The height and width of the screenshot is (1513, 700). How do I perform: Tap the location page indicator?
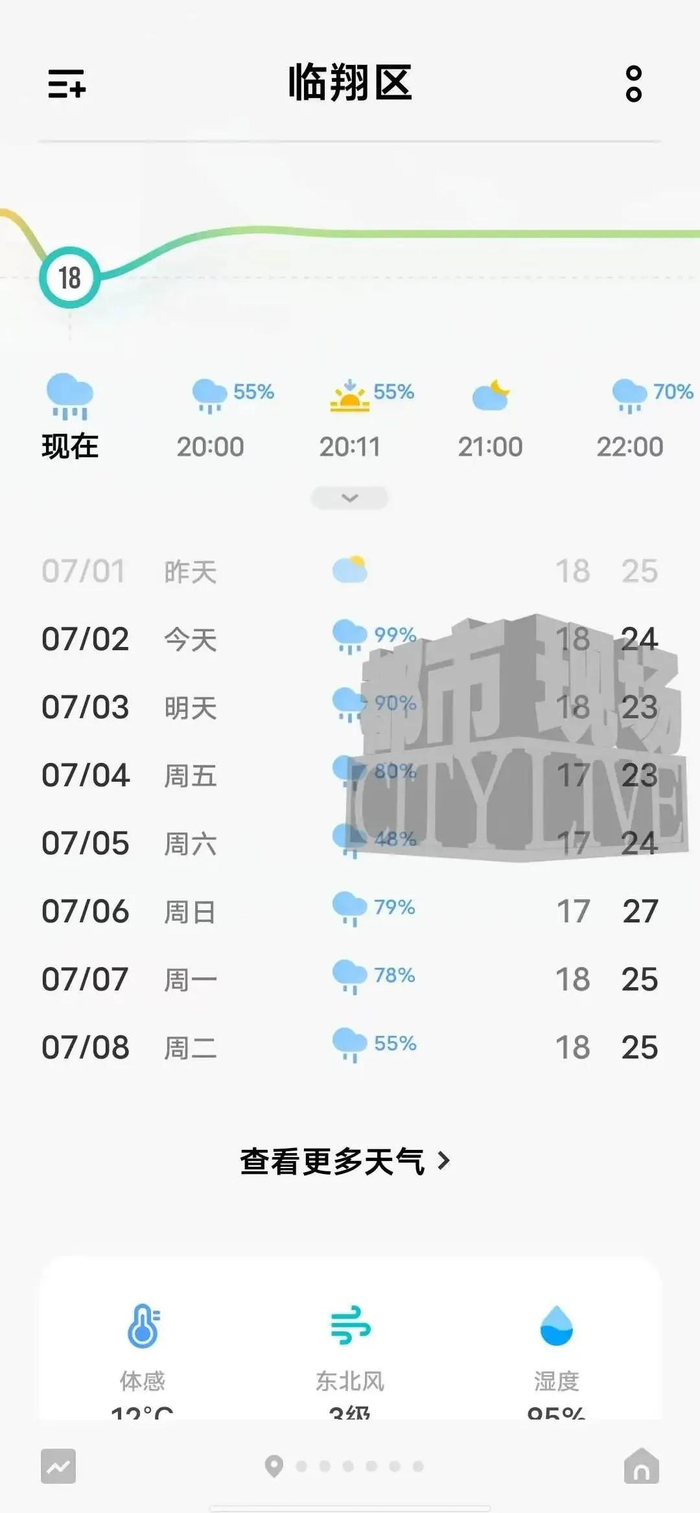(x=273, y=1467)
